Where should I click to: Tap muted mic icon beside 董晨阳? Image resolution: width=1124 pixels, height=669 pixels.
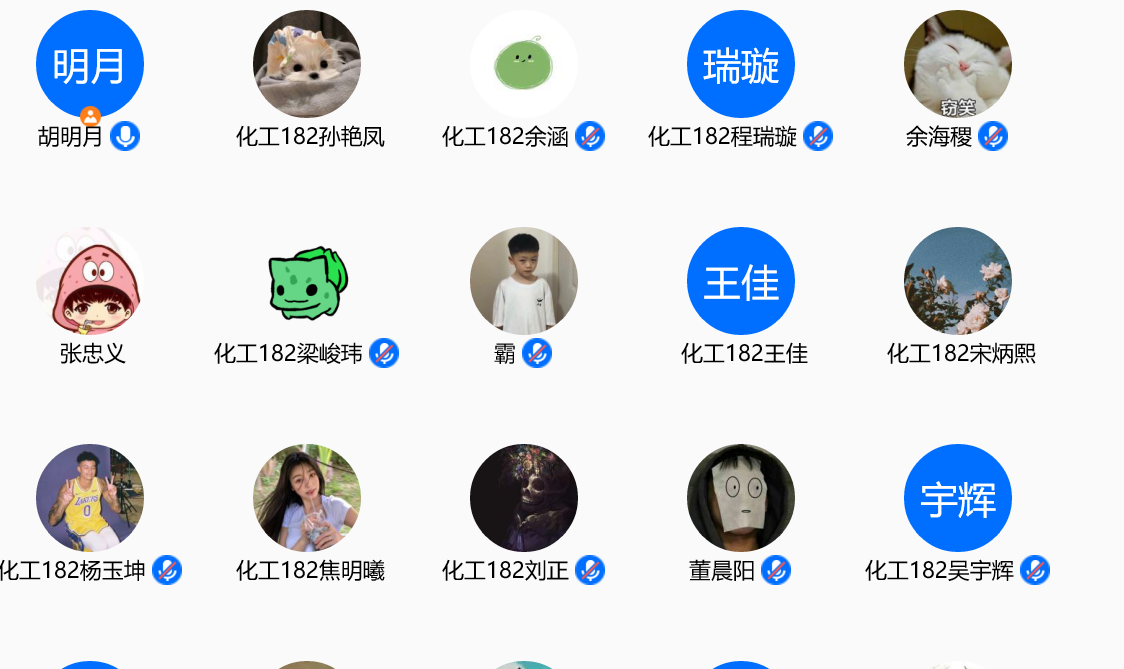tap(776, 571)
